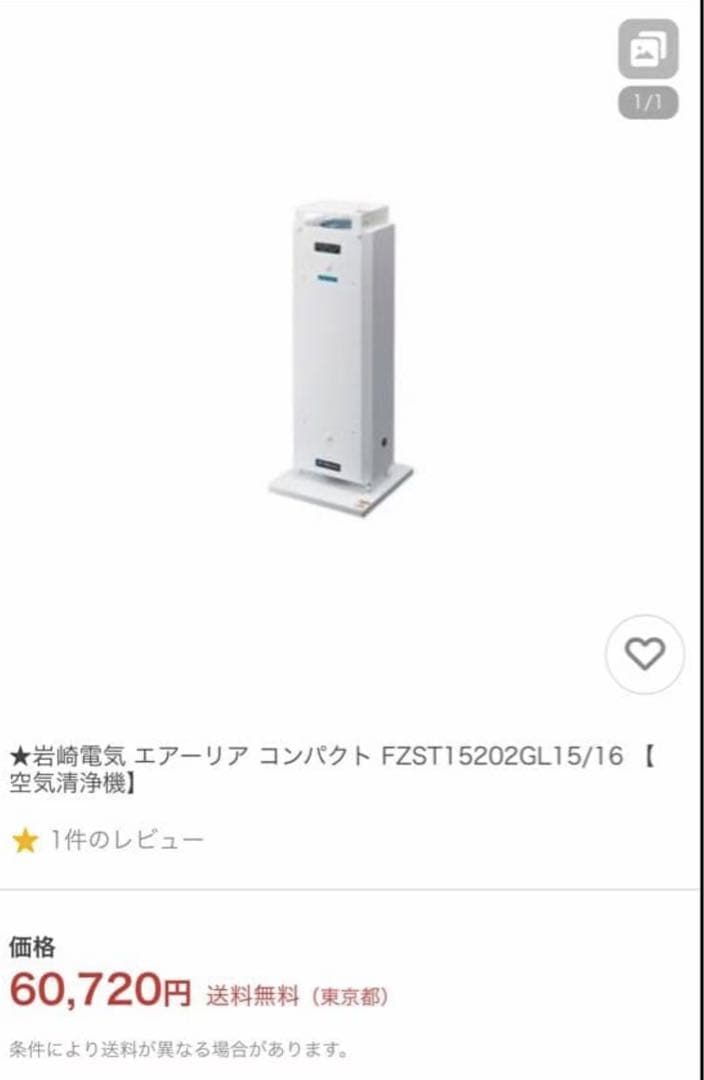Open the image gallery icon
704x1080 pixels.
[x=647, y=49]
